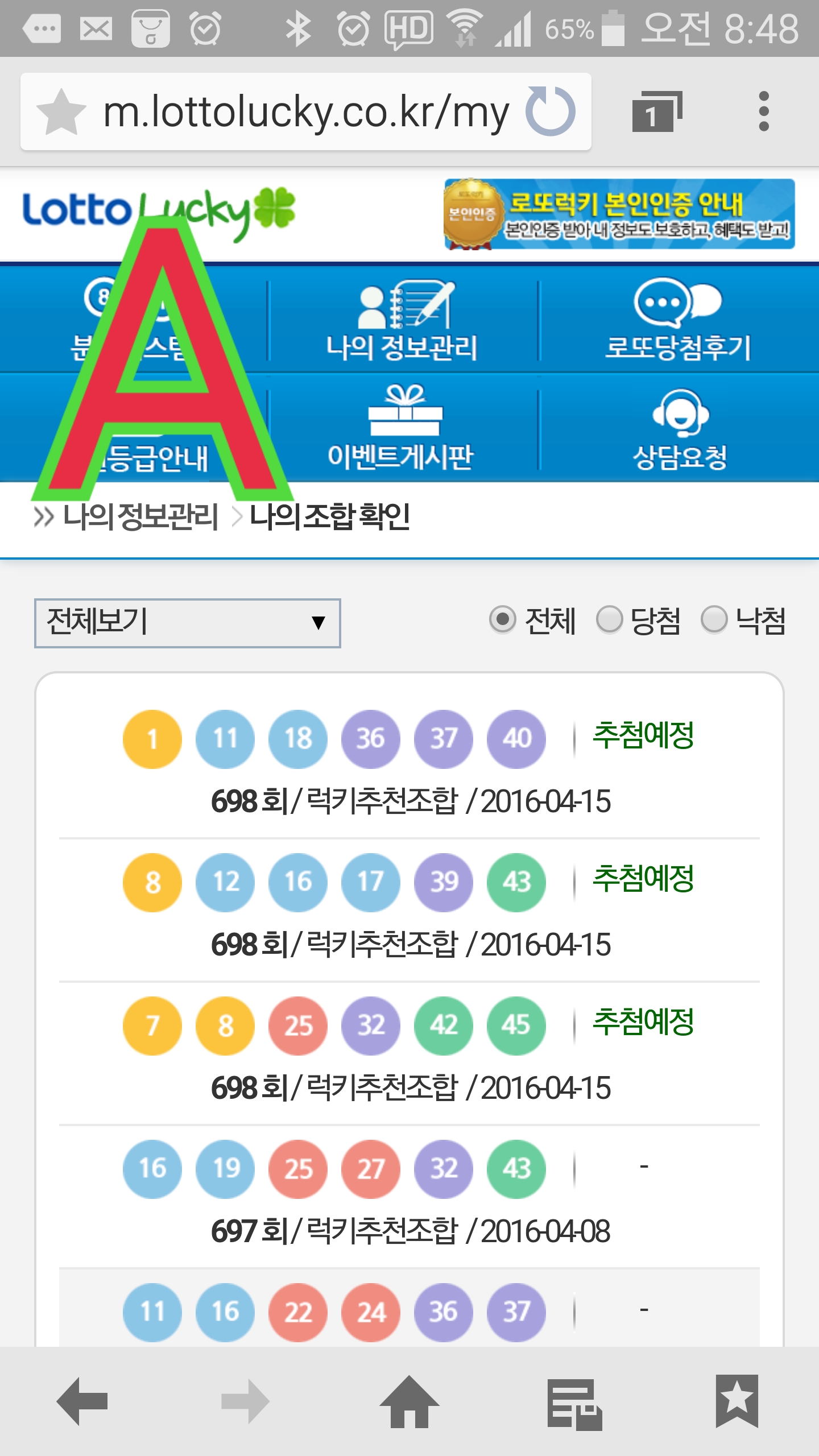Select the 당첨 radio button

609,619
